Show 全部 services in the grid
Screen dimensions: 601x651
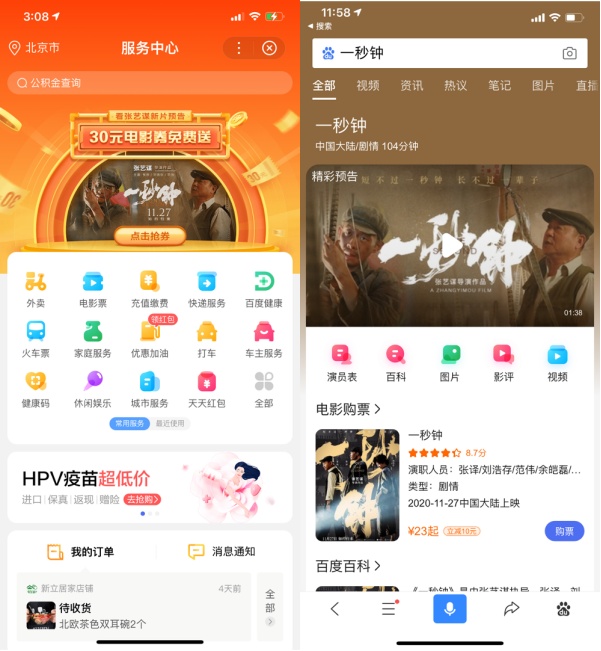click(x=264, y=388)
